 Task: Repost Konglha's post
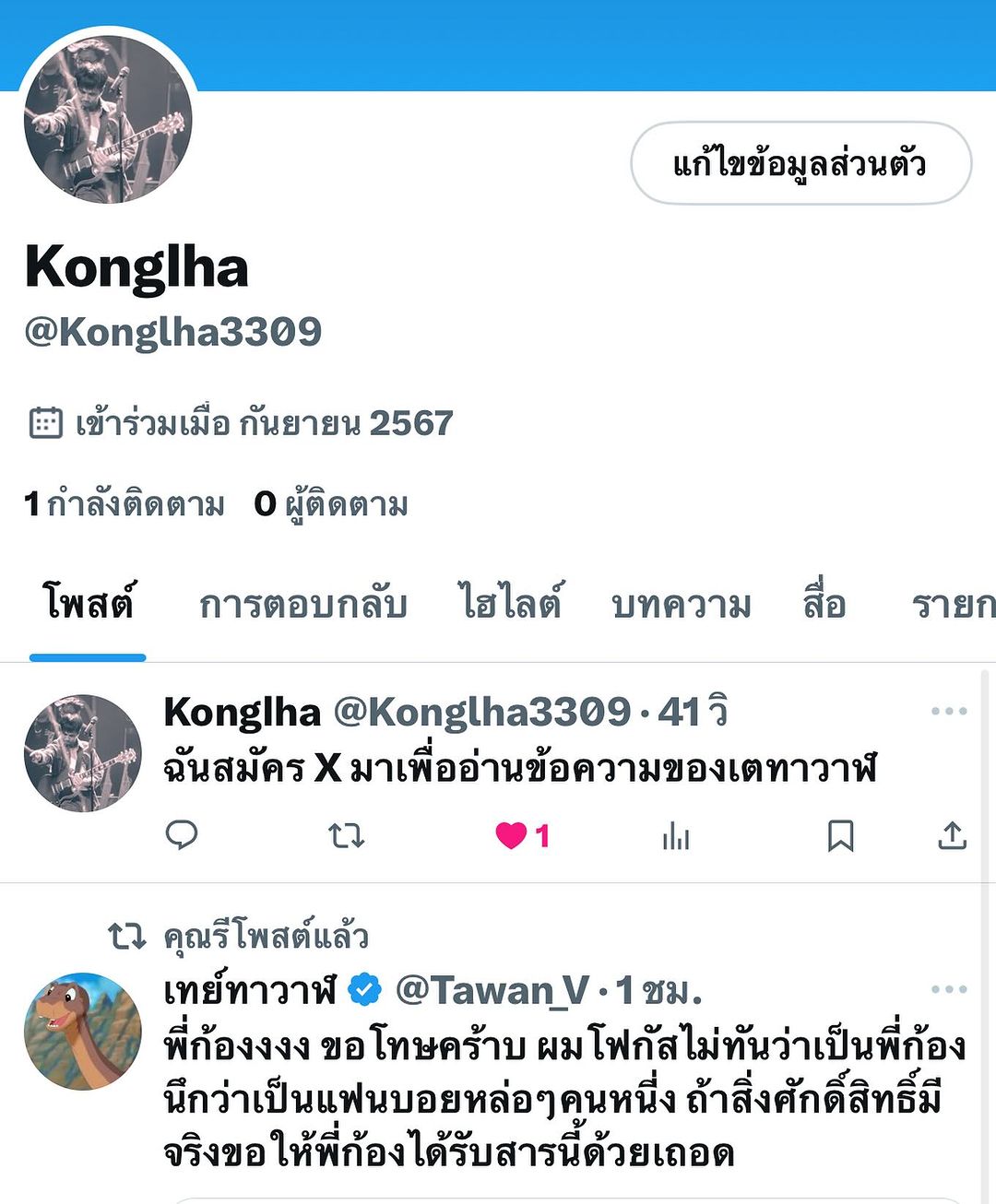coord(347,835)
